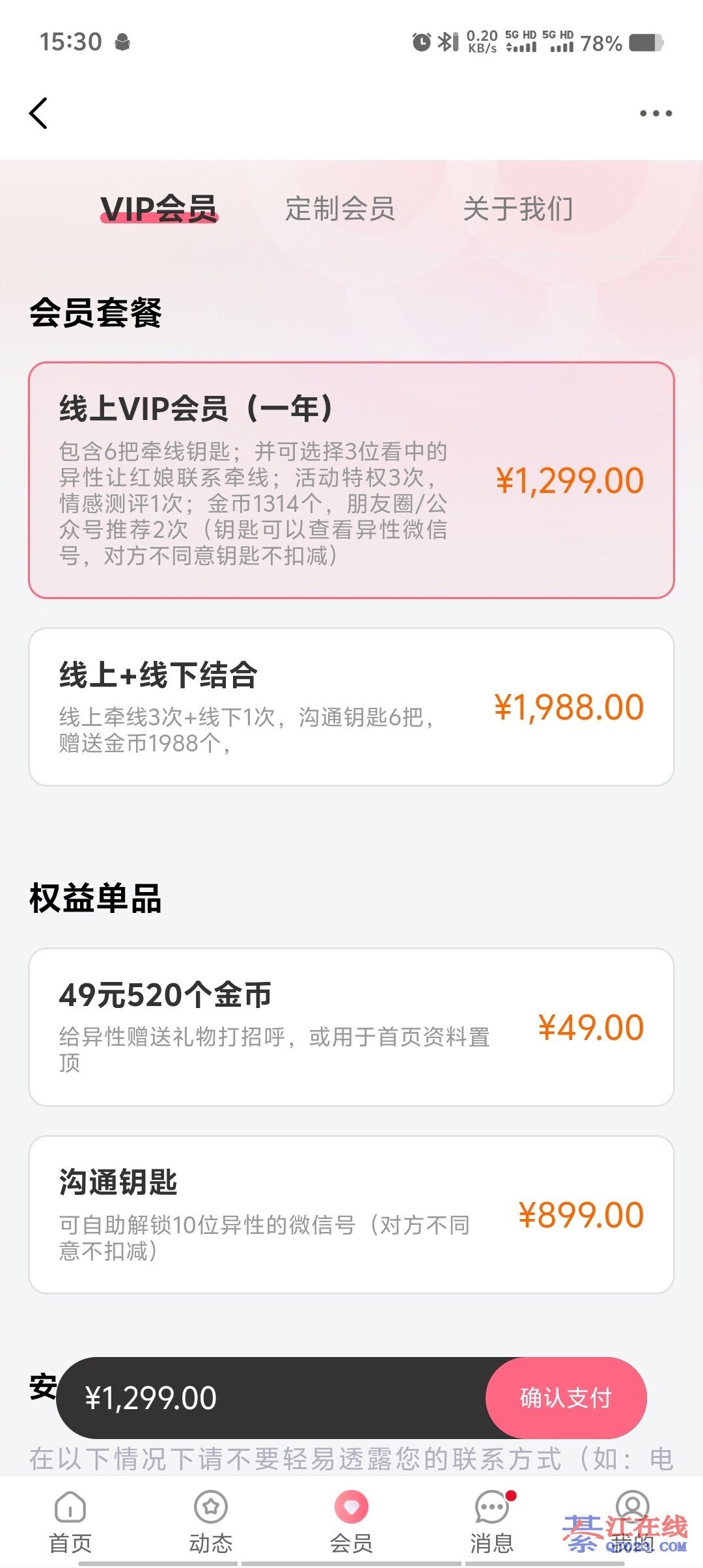The width and height of the screenshot is (703, 1568).
Task: Choose the 线上VIP会员（一年） package
Action: click(351, 481)
